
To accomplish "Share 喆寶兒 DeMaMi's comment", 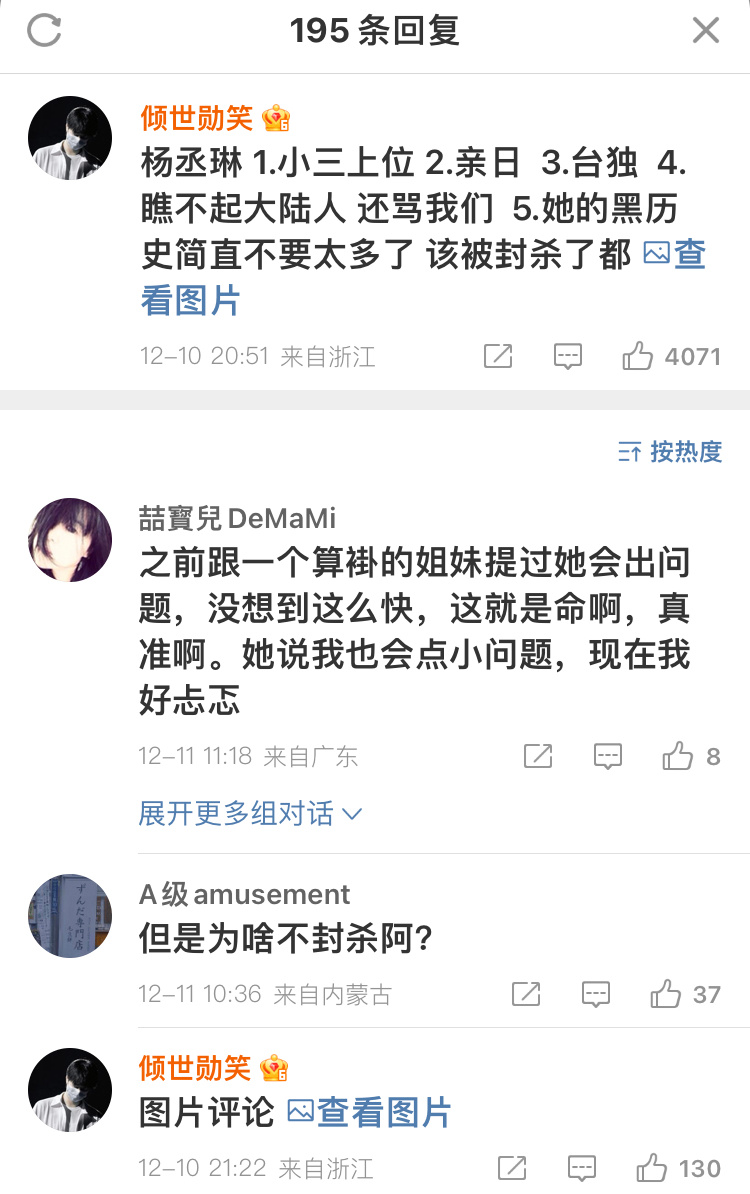I will [537, 756].
